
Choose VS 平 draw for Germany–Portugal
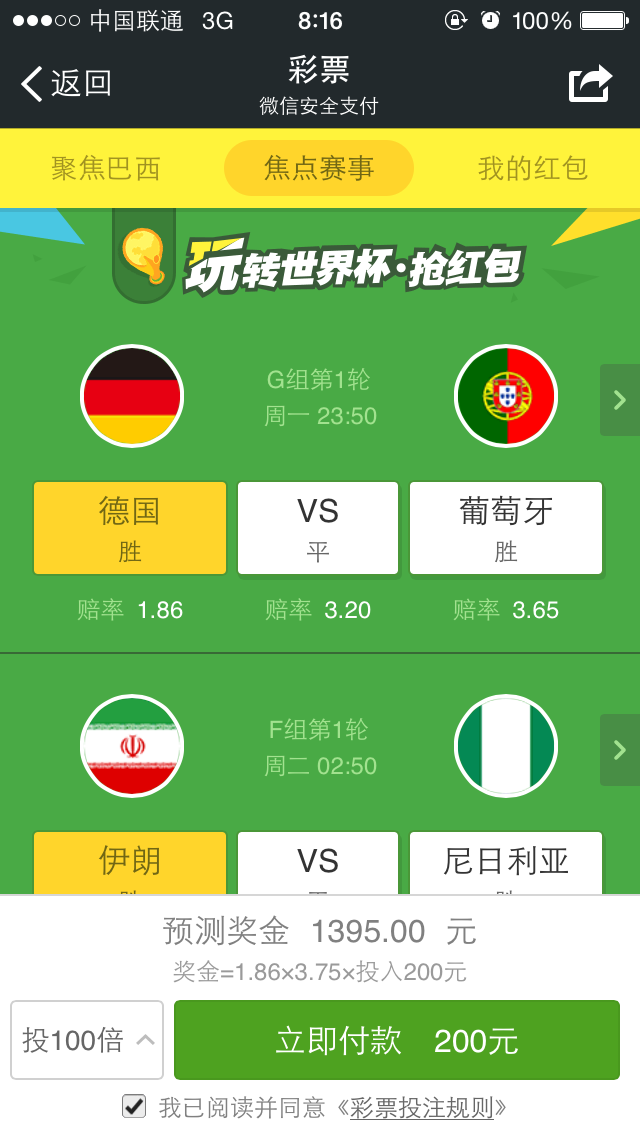click(318, 528)
